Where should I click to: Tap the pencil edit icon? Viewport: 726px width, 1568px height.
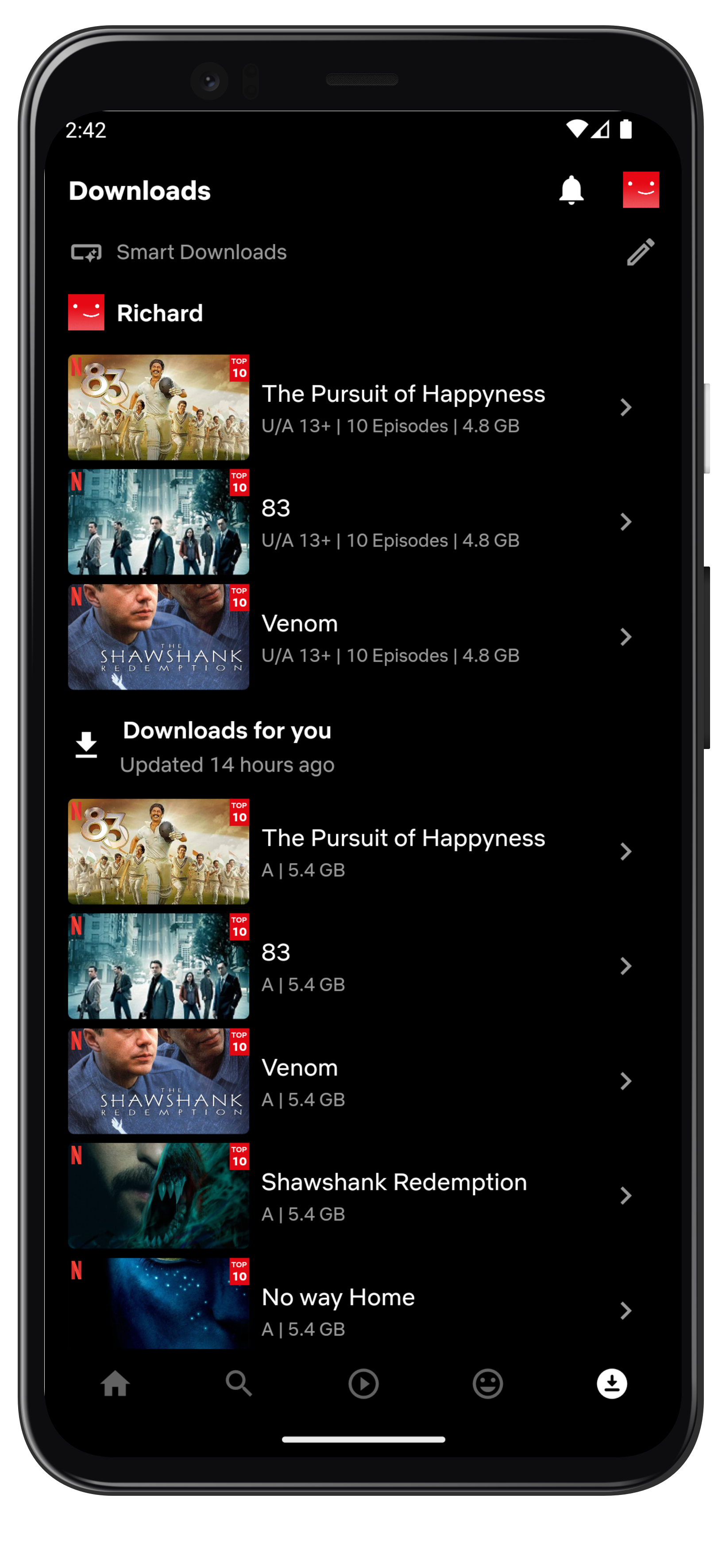coord(640,252)
